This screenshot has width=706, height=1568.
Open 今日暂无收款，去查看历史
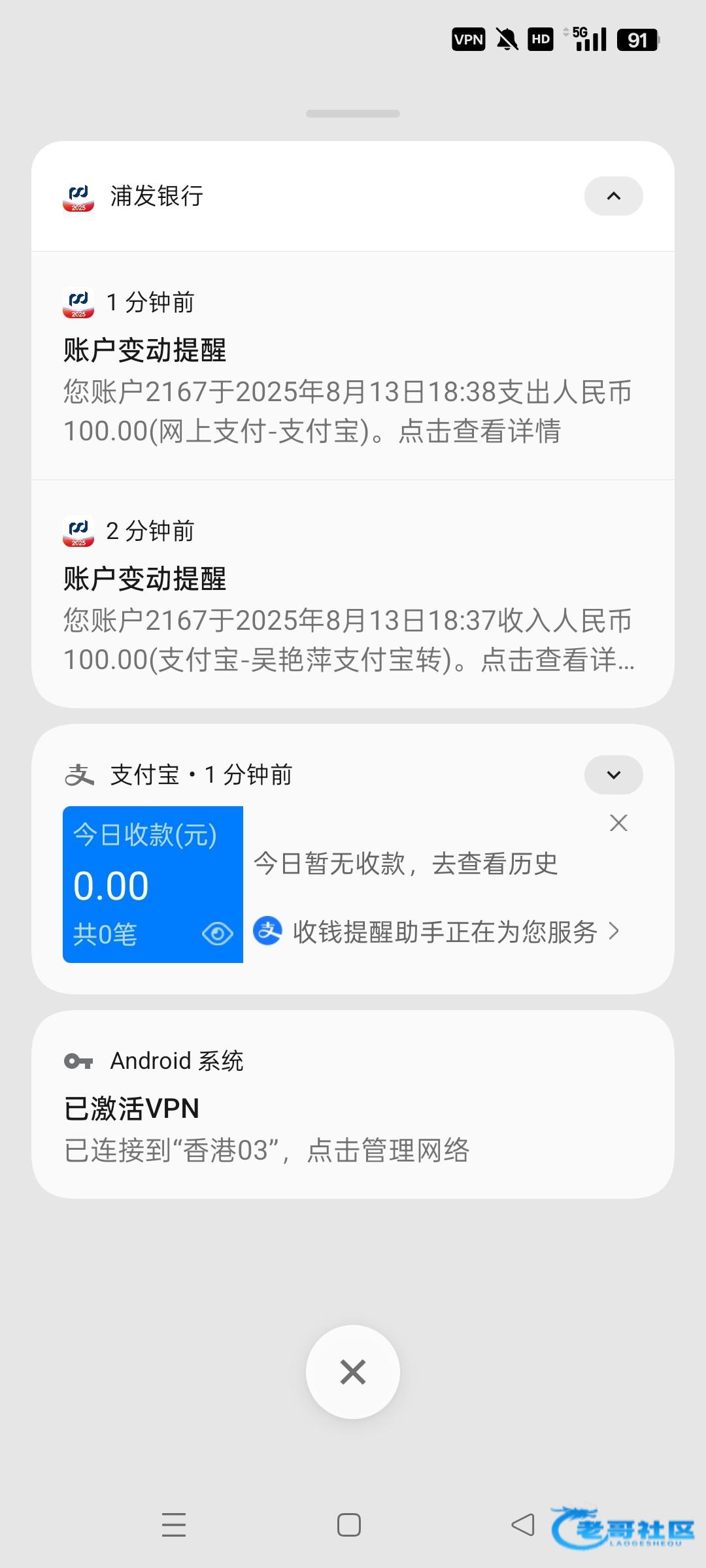click(x=405, y=864)
